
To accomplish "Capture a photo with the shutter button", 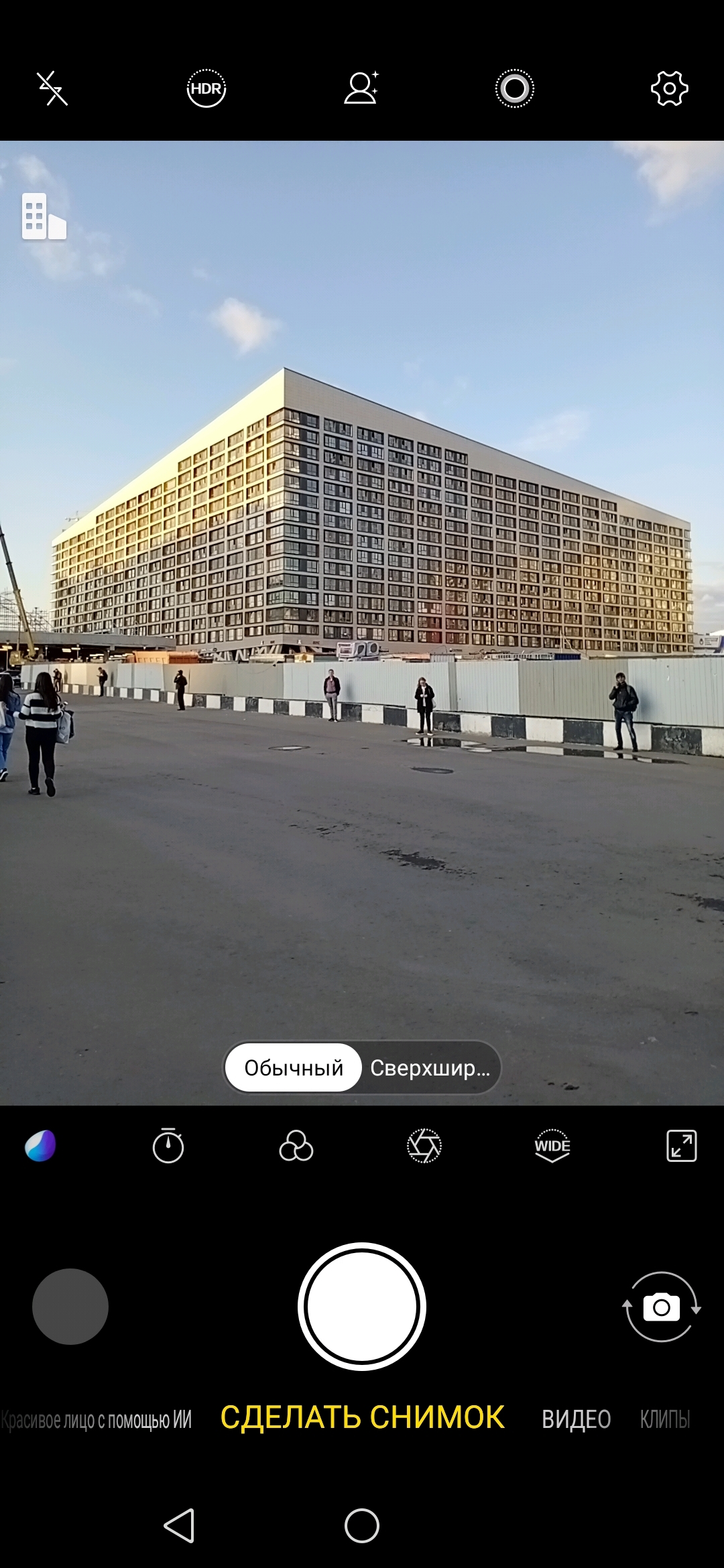I will pyautogui.click(x=362, y=1306).
